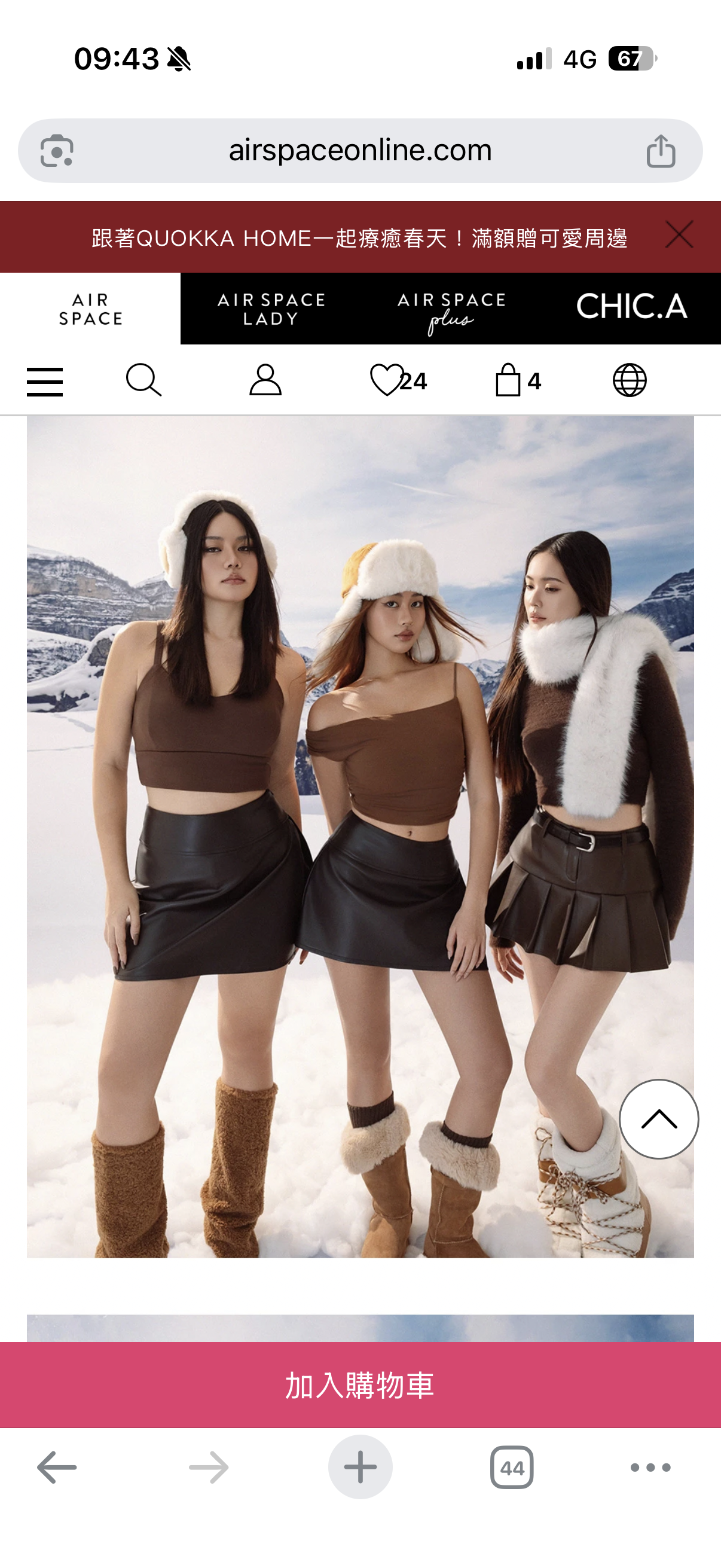721x1568 pixels.
Task: Change language via globe icon
Action: (629, 380)
